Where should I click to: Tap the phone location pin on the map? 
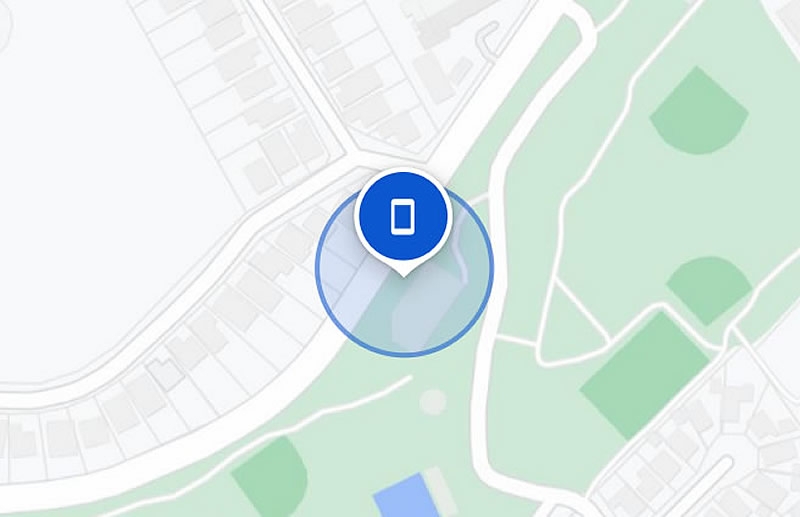403,216
